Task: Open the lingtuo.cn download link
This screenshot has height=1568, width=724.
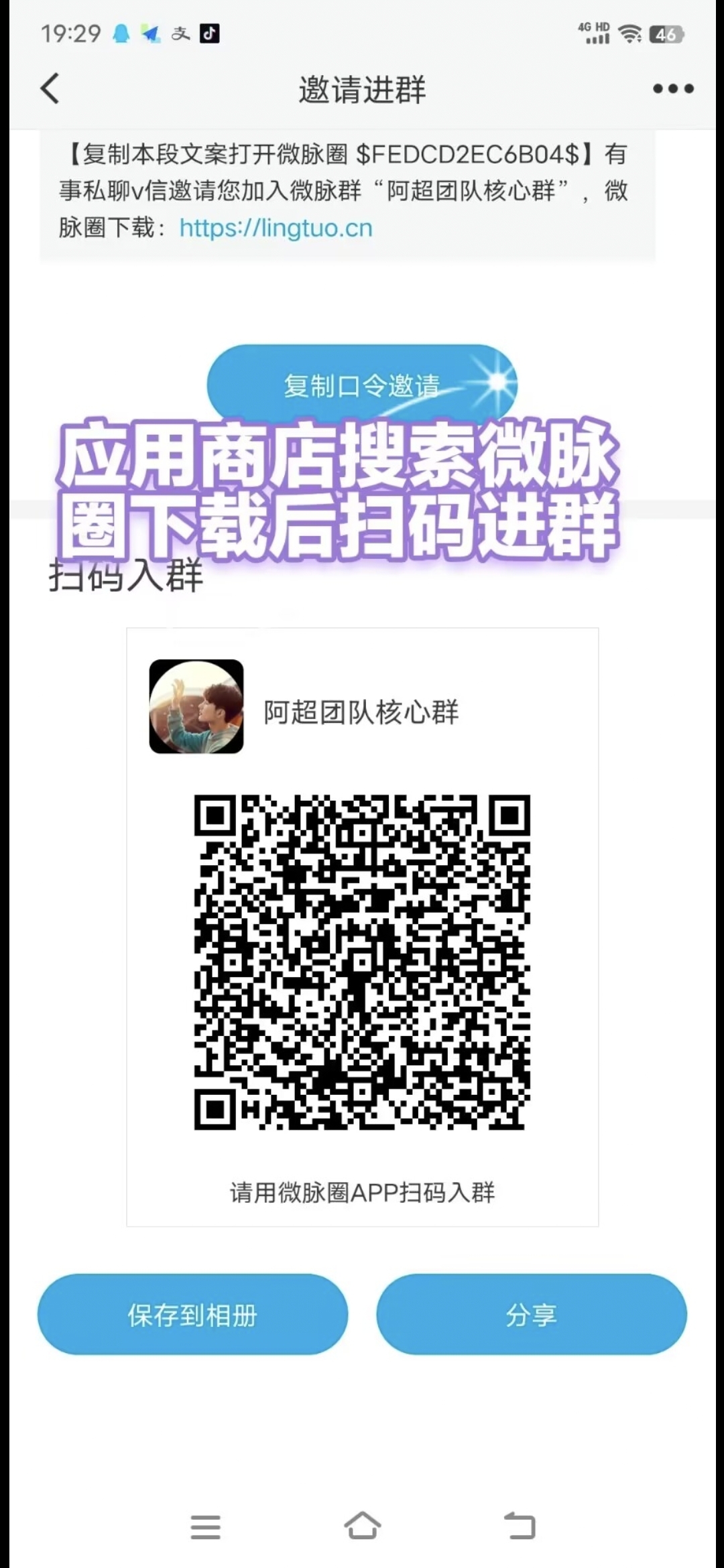Action: pos(276,228)
